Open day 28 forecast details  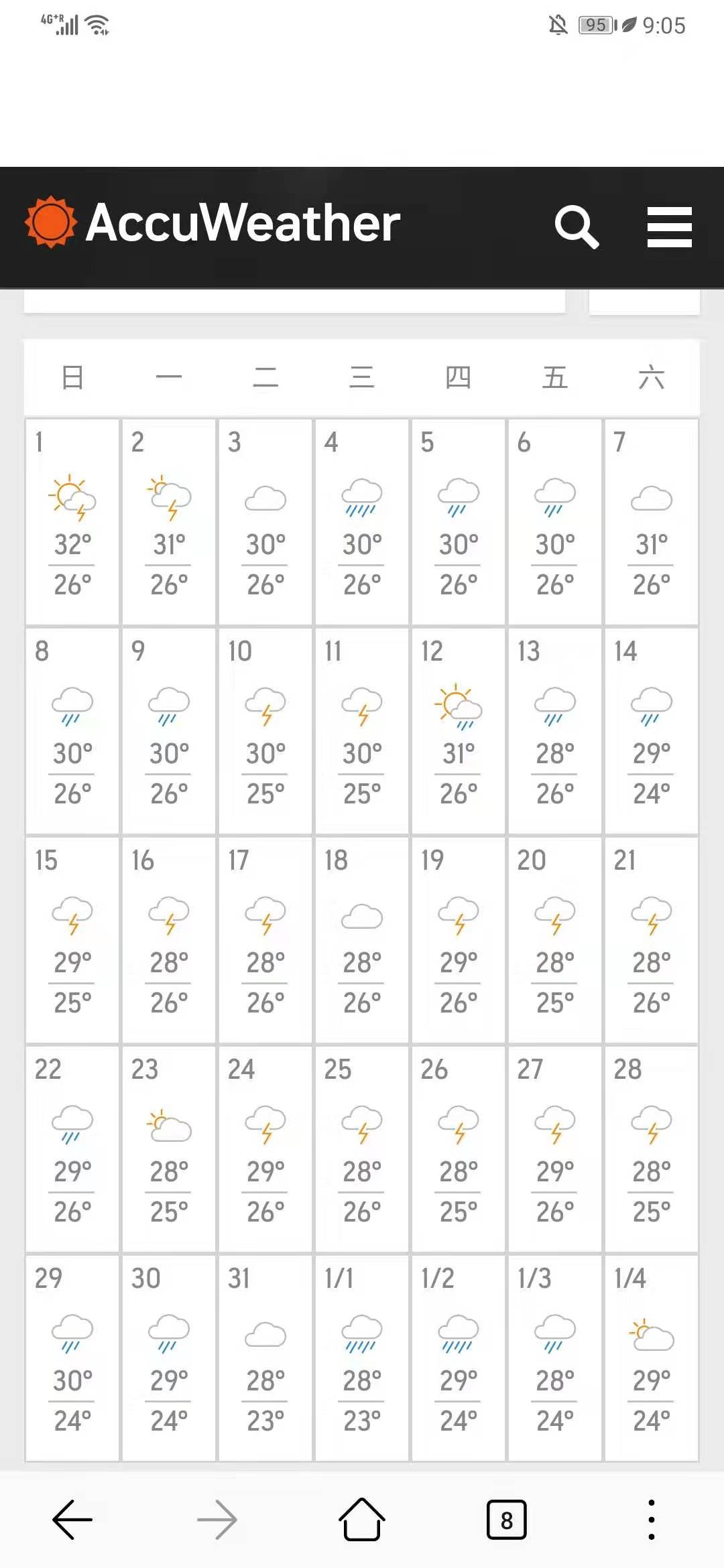click(x=651, y=1149)
